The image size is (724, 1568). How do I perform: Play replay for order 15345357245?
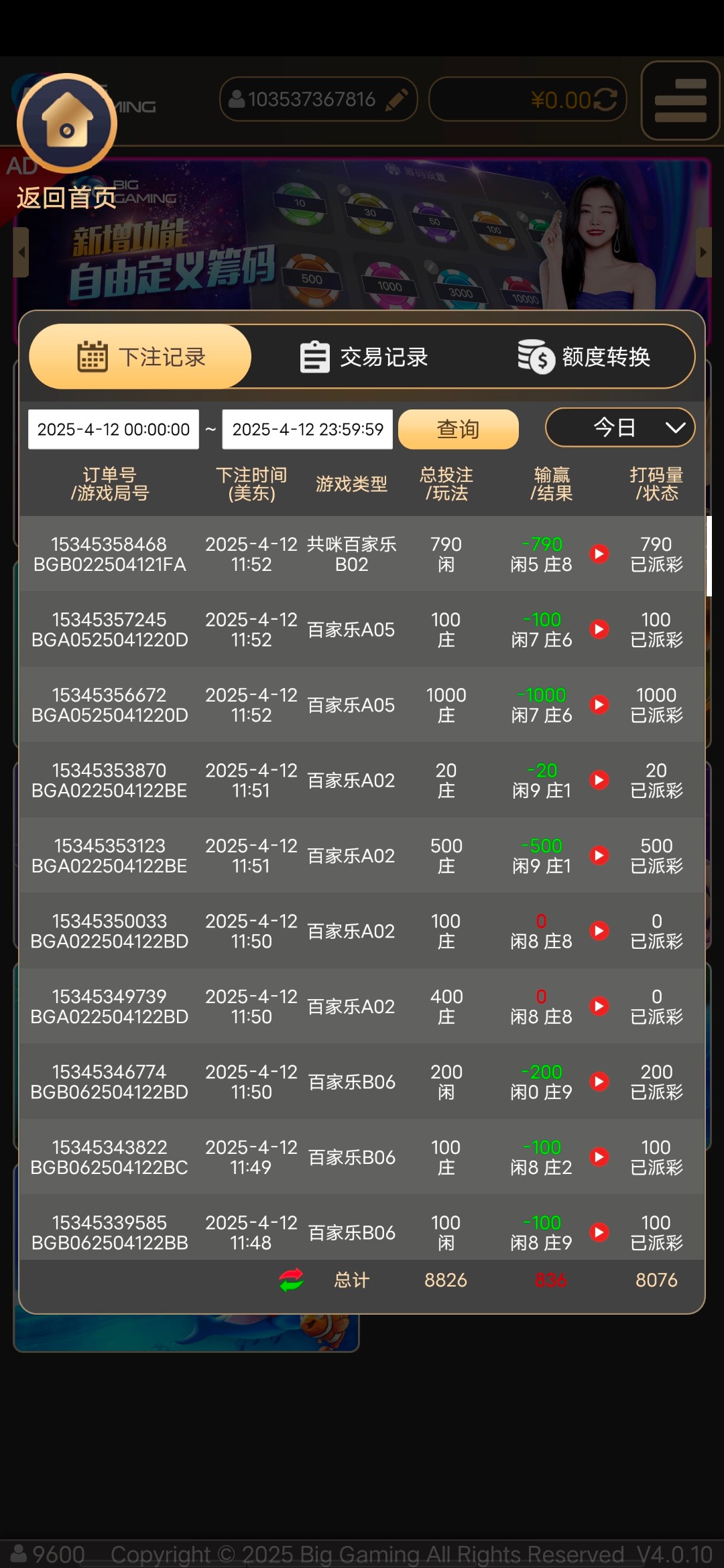(x=599, y=629)
